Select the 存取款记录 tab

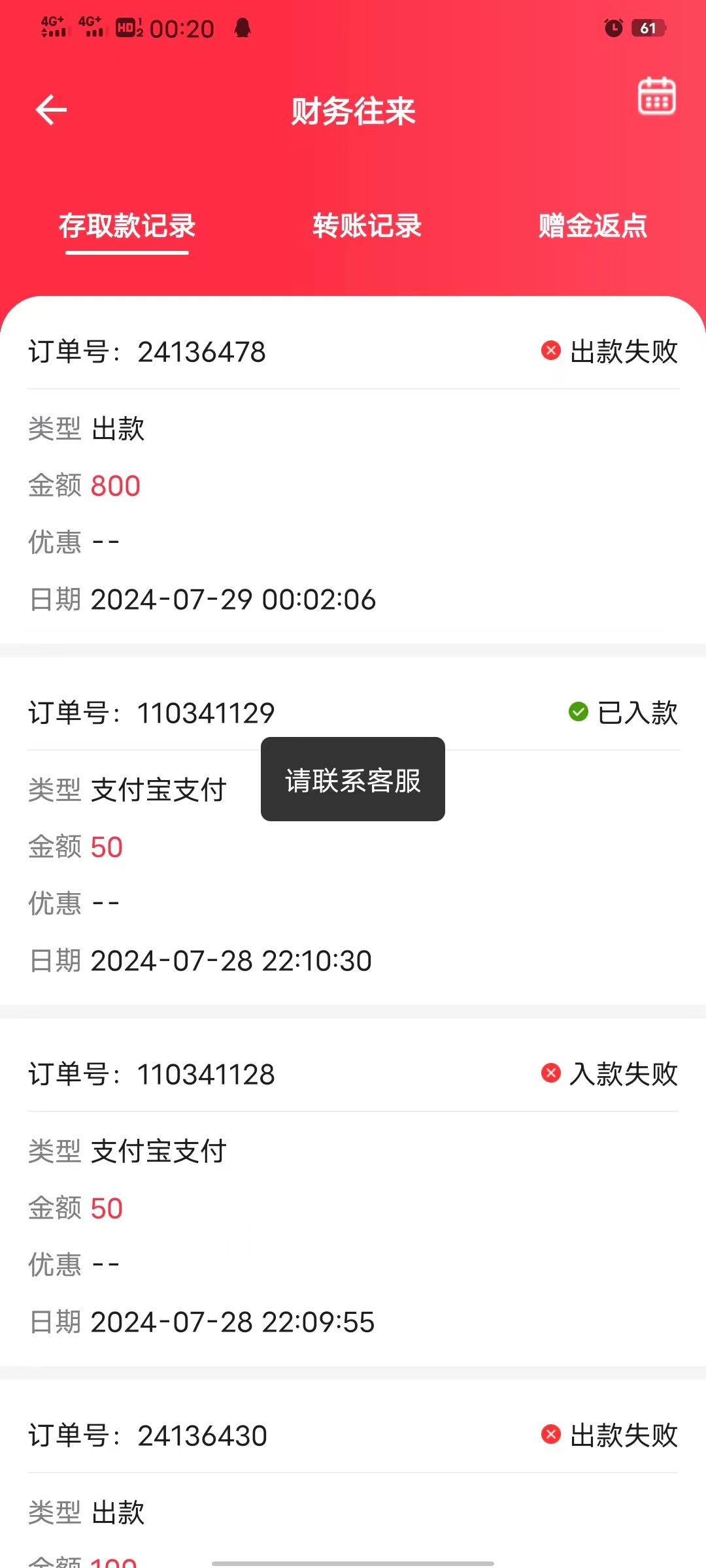[x=127, y=226]
